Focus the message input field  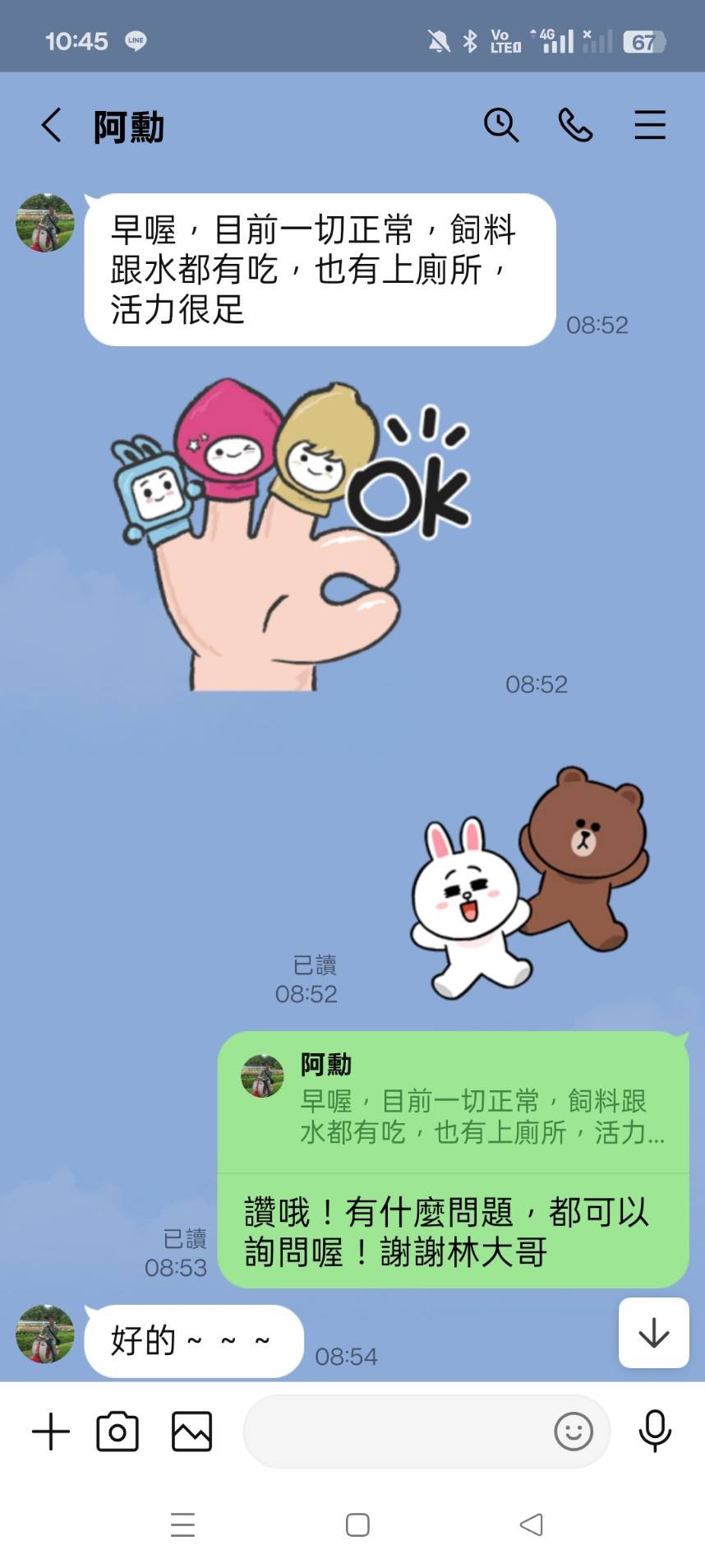pos(394,1432)
